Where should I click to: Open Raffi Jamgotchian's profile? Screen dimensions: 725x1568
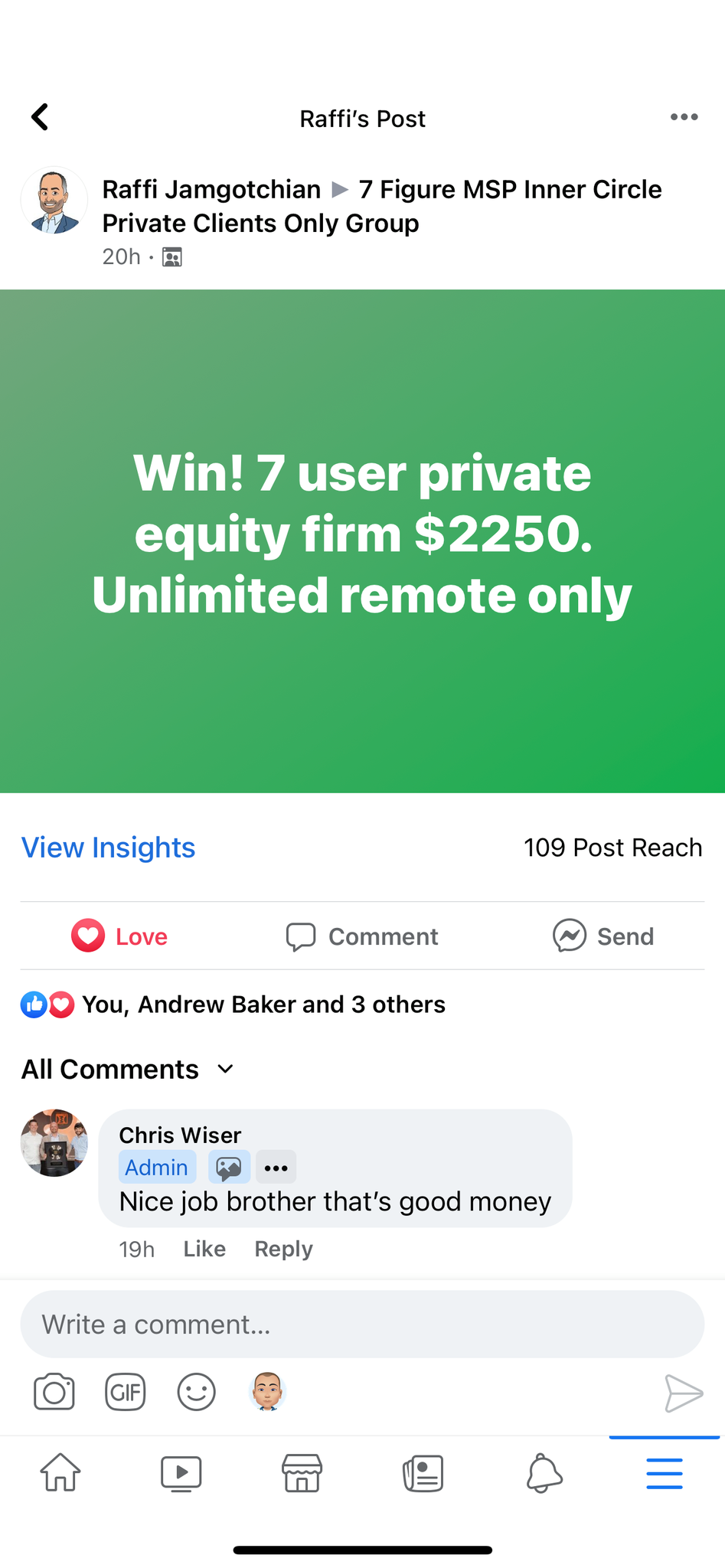coord(211,189)
